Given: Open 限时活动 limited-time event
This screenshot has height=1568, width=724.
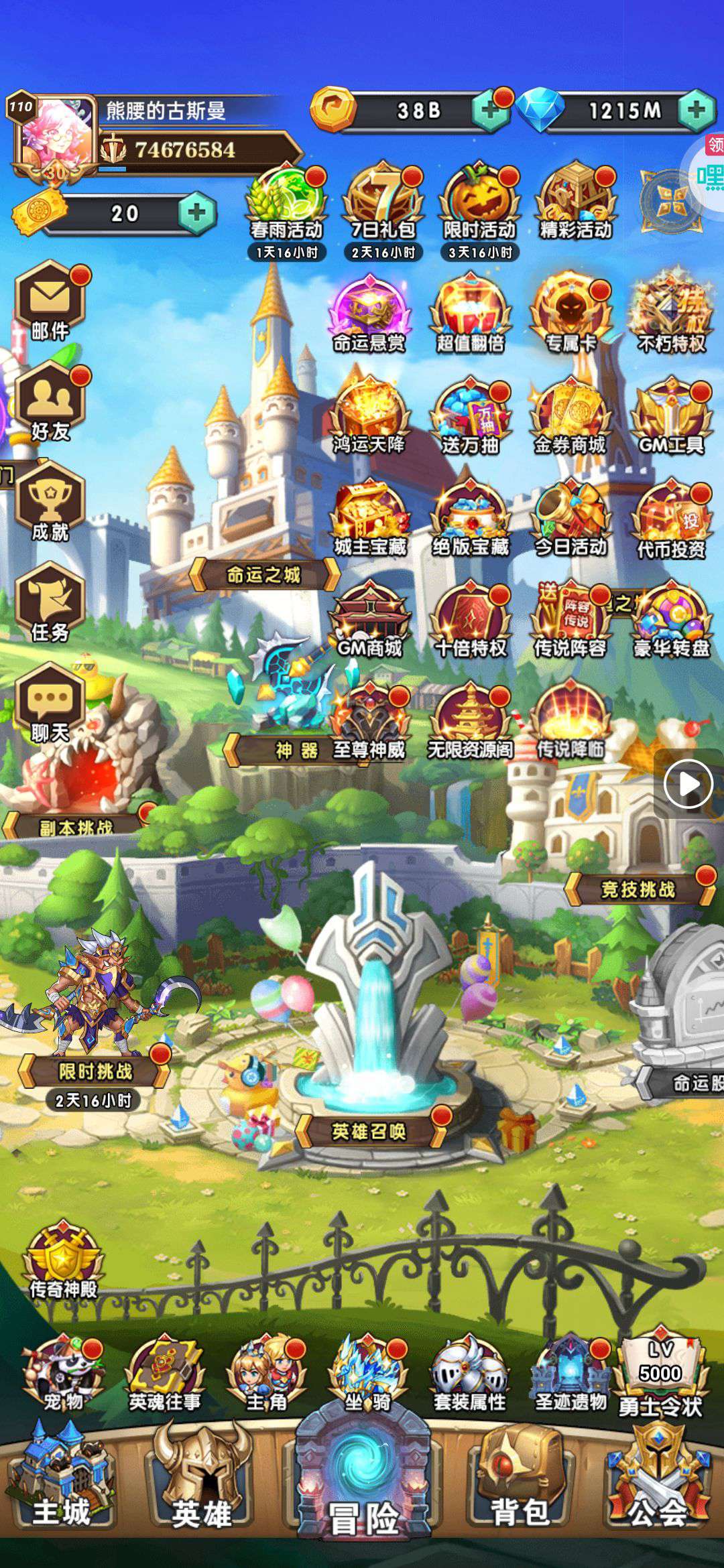Looking at the screenshot, I should point(479,206).
